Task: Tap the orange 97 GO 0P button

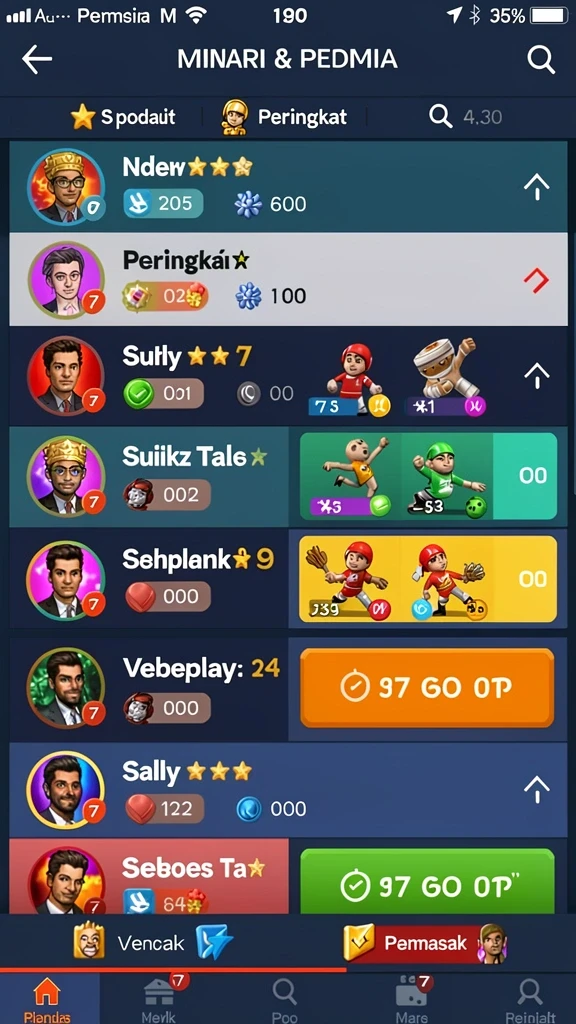Action: tap(427, 688)
